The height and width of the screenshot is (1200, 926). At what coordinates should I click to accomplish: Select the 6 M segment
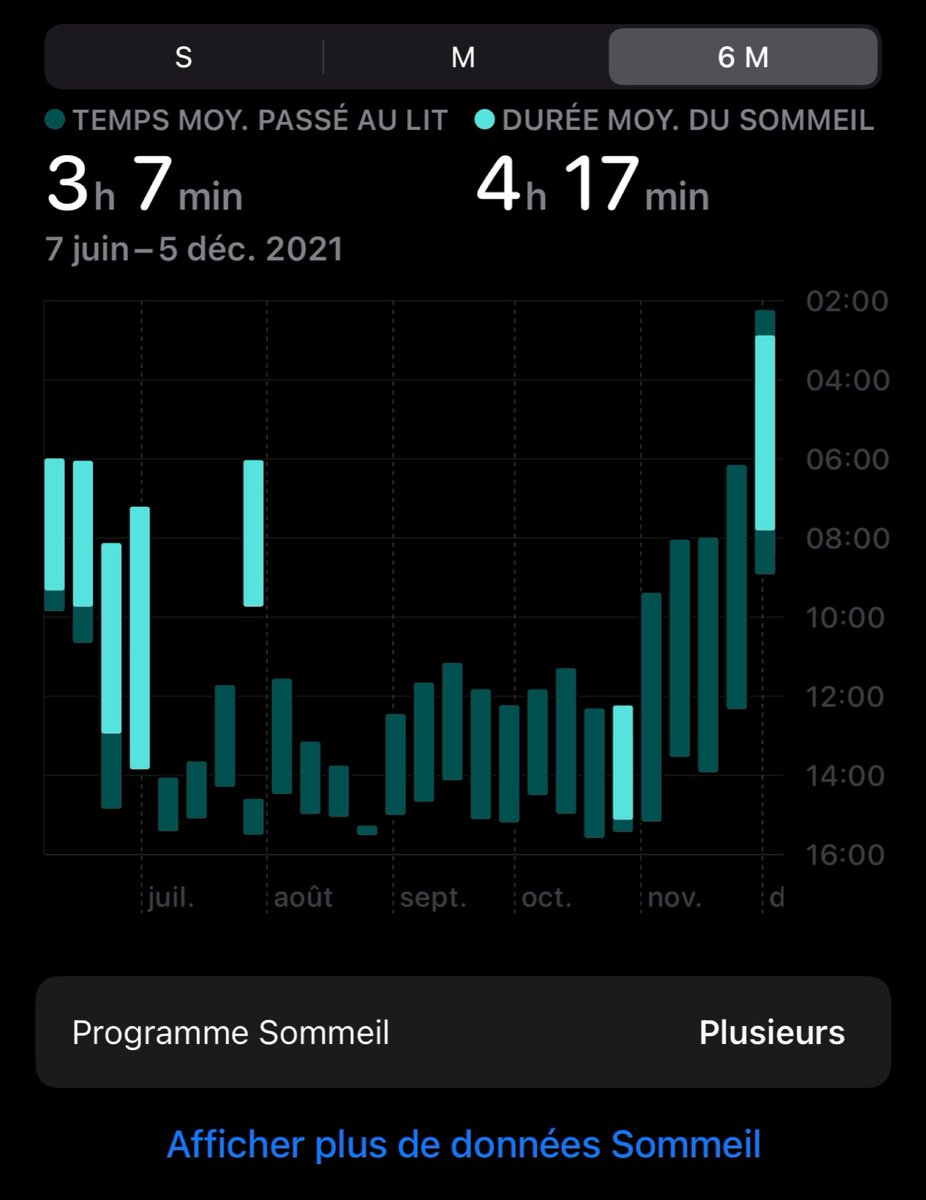point(743,57)
